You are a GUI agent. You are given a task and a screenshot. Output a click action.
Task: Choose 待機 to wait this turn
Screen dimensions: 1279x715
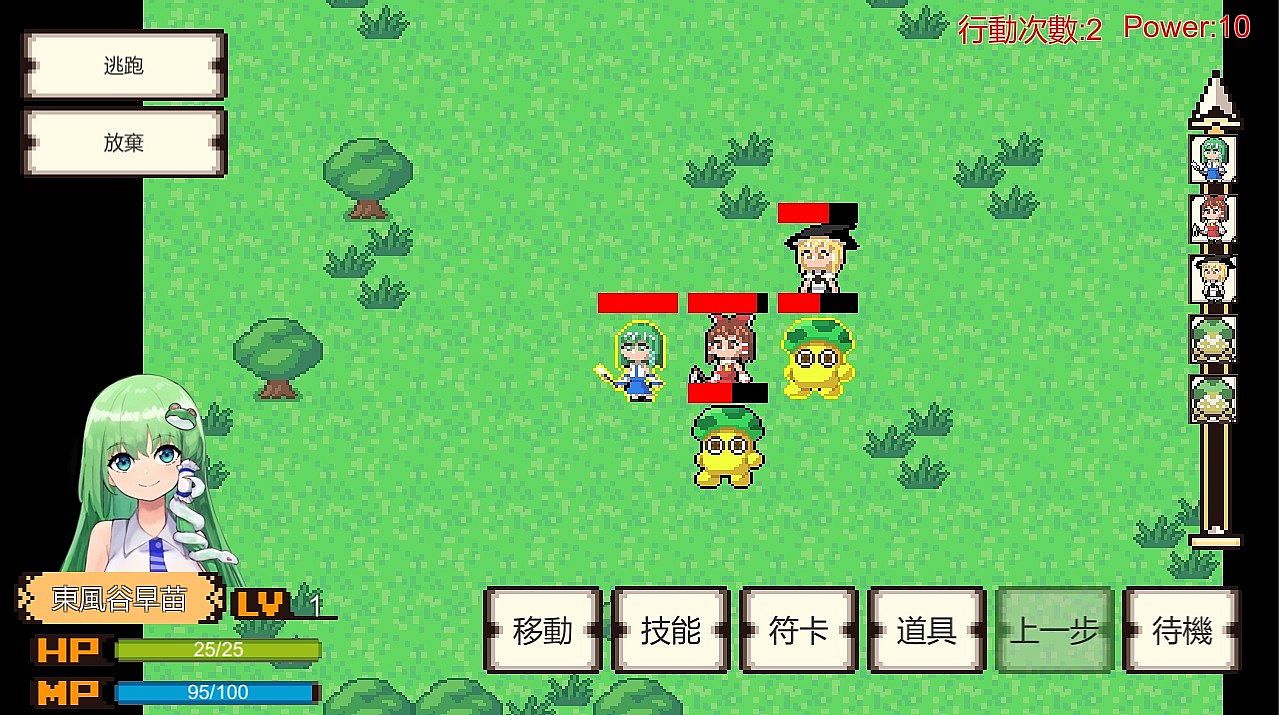click(x=1182, y=630)
